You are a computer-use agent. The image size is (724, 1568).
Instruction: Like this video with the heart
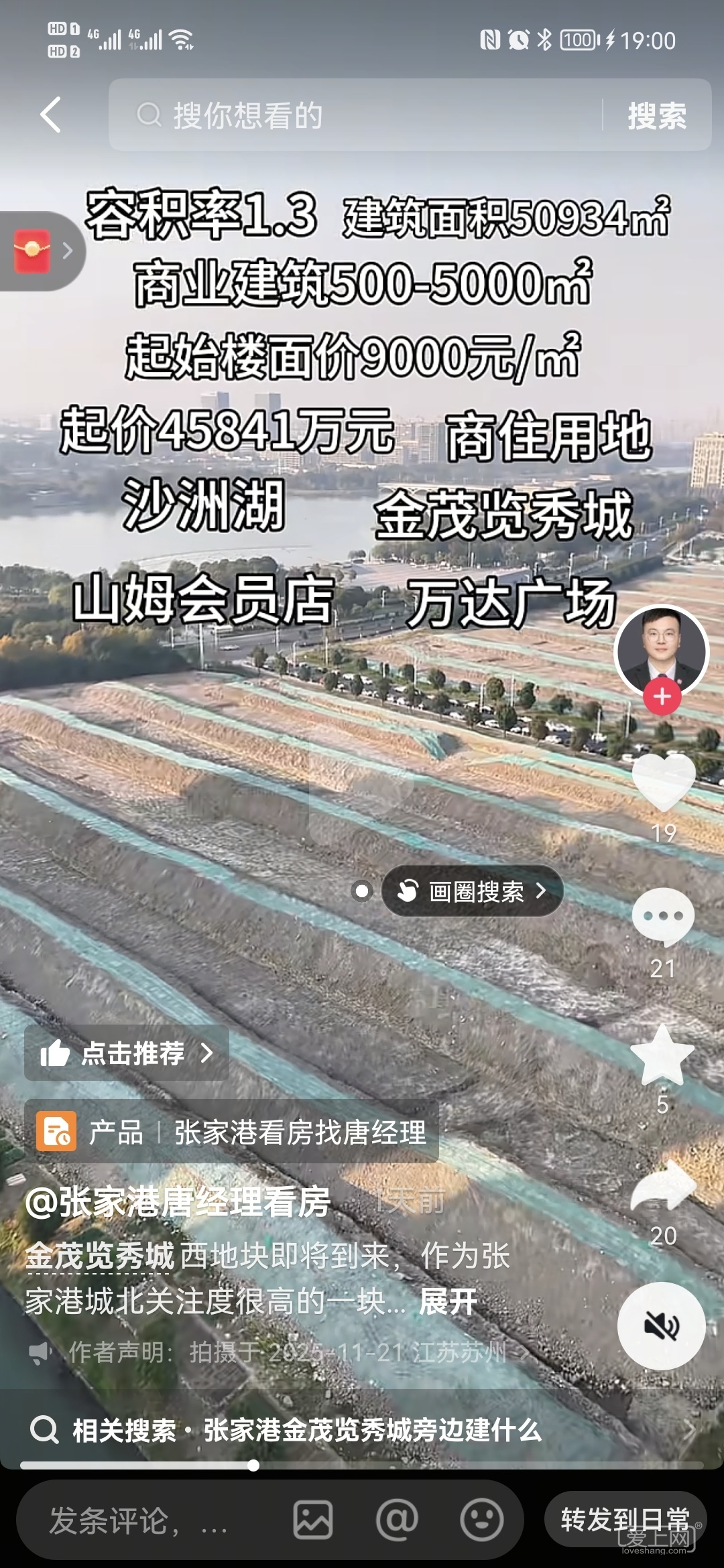coord(663,781)
